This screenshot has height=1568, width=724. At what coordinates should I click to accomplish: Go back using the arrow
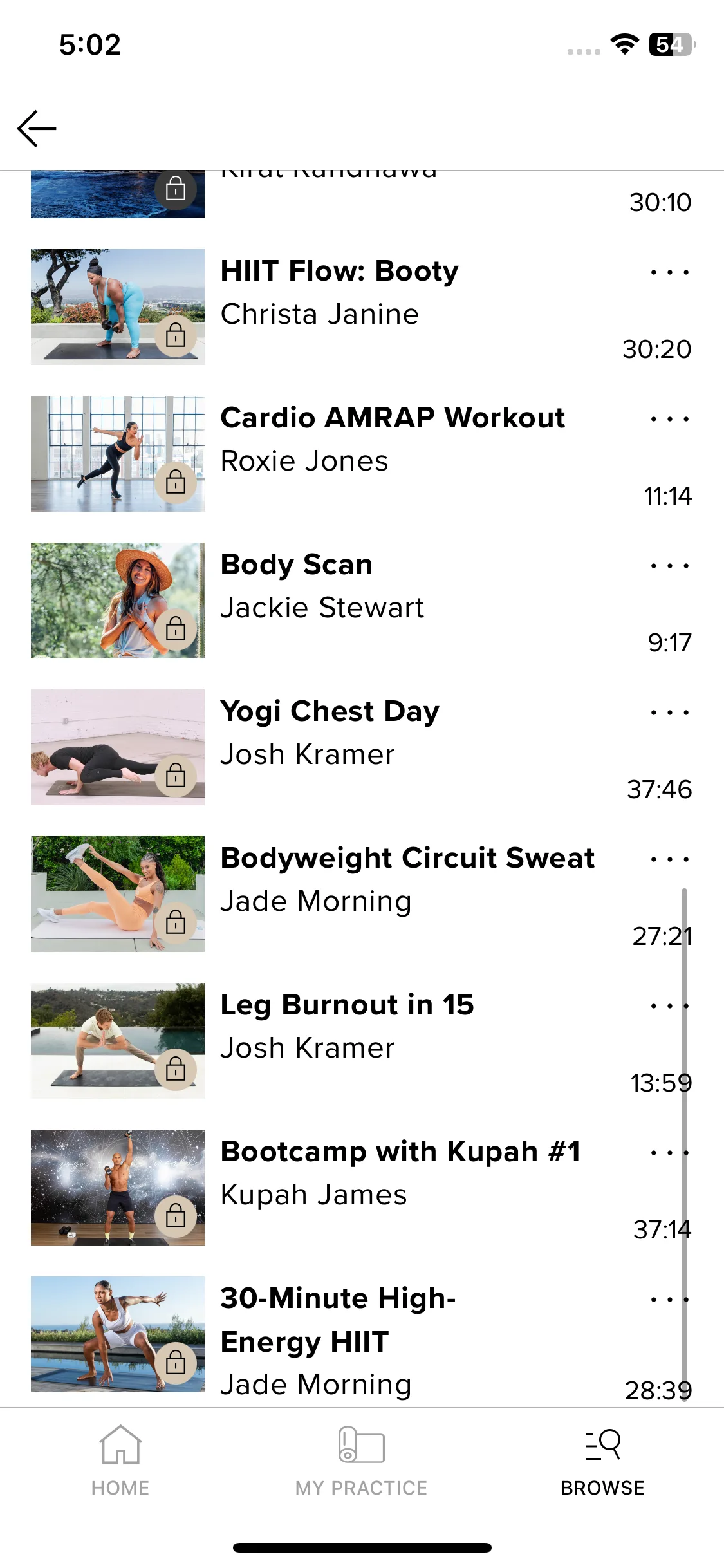37,128
